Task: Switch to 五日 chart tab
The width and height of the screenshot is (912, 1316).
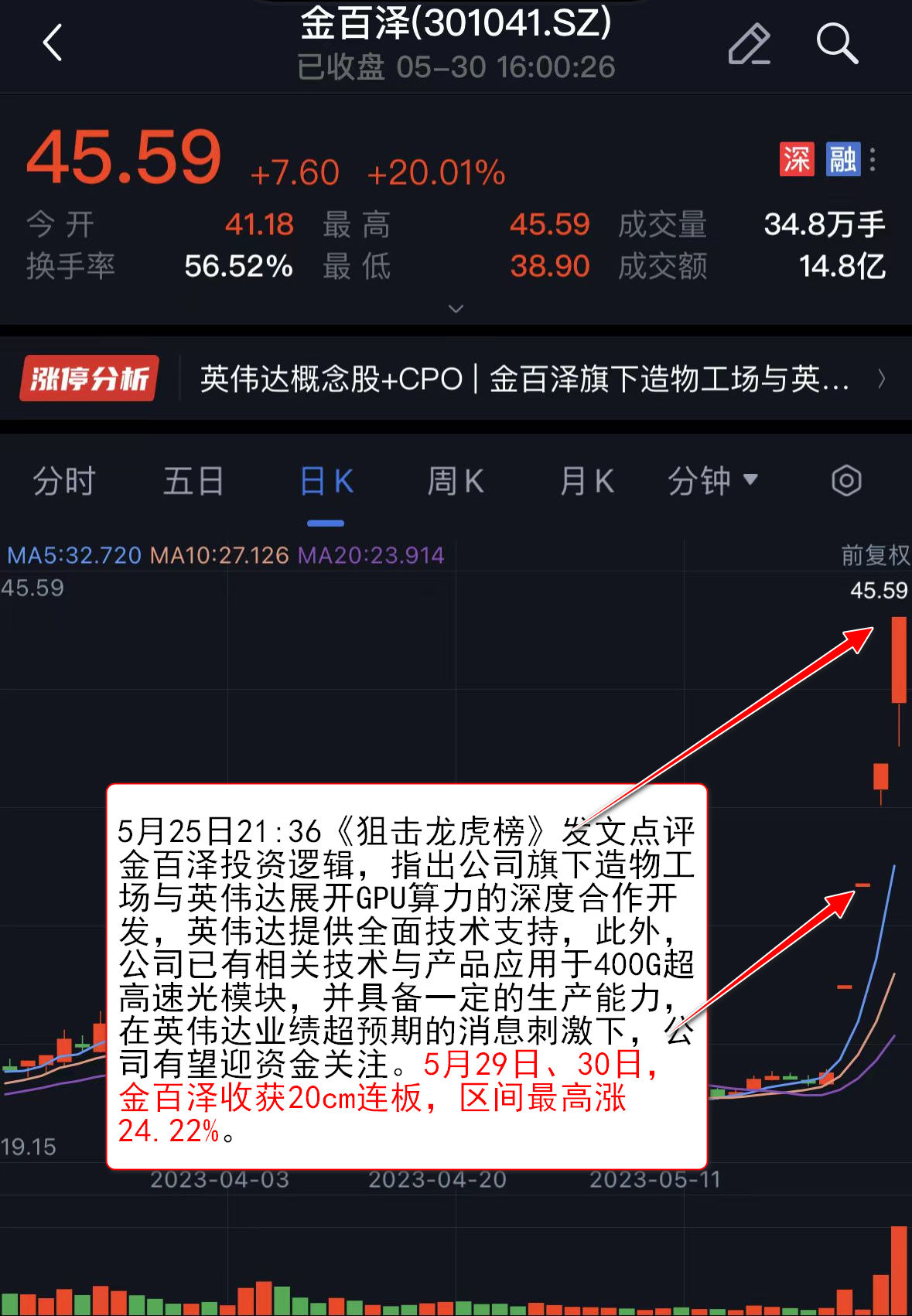Action: [193, 482]
